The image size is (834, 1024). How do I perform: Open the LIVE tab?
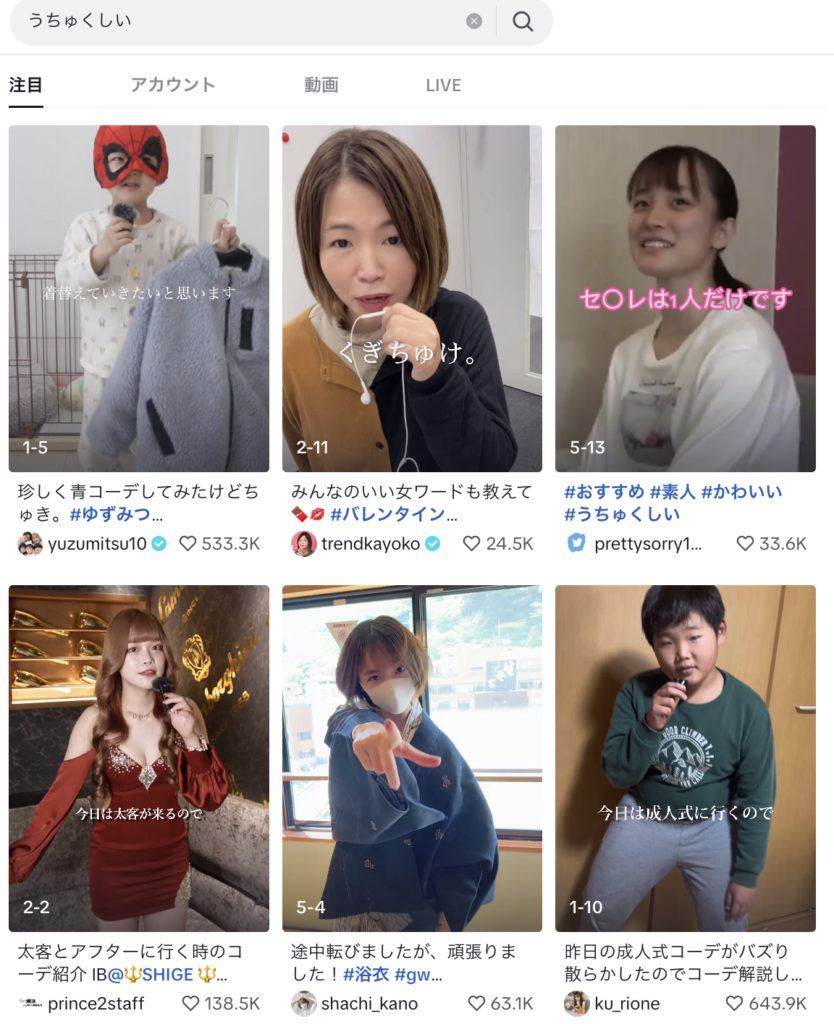(443, 85)
